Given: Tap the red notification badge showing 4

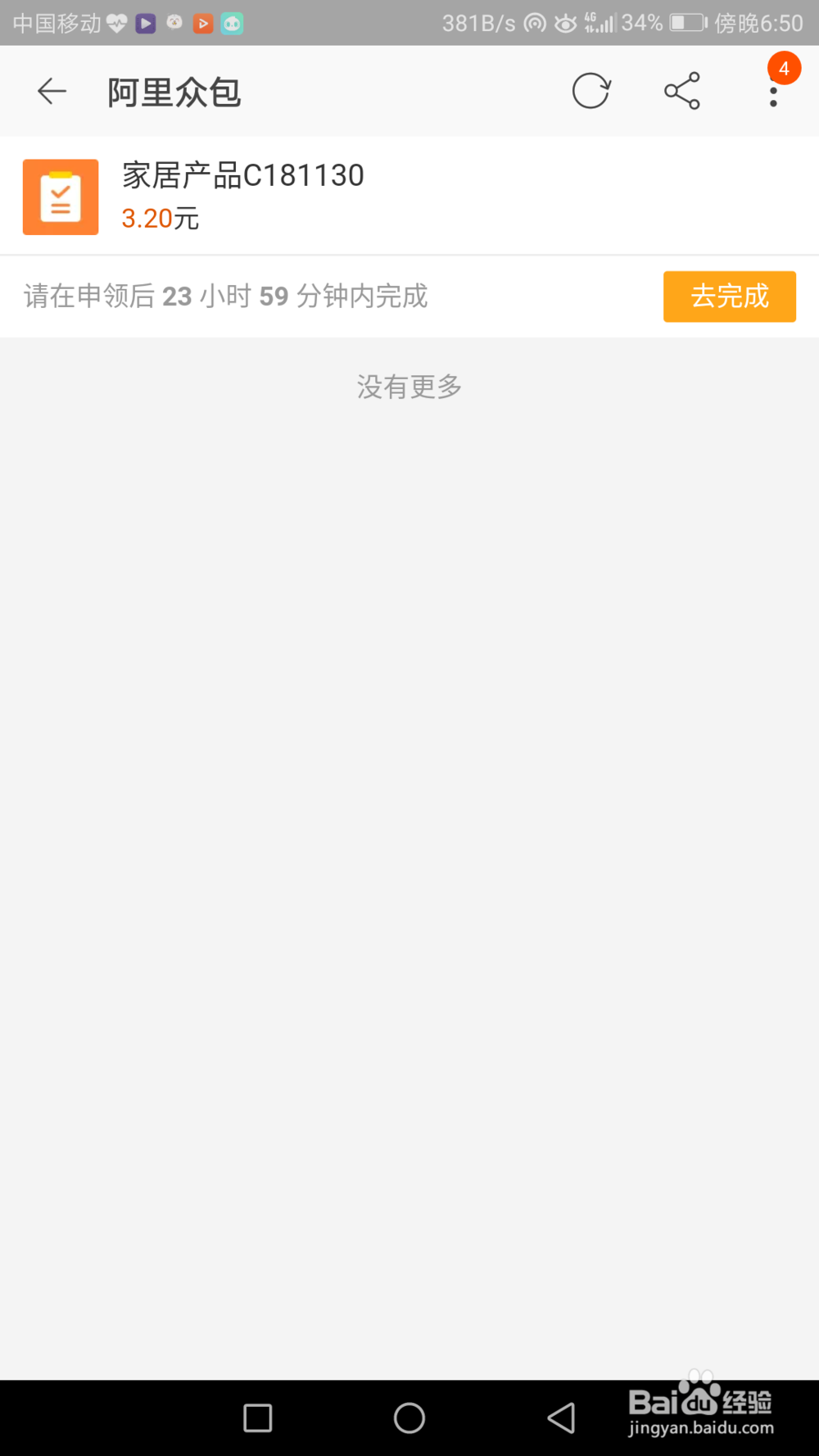Looking at the screenshot, I should tap(784, 69).
